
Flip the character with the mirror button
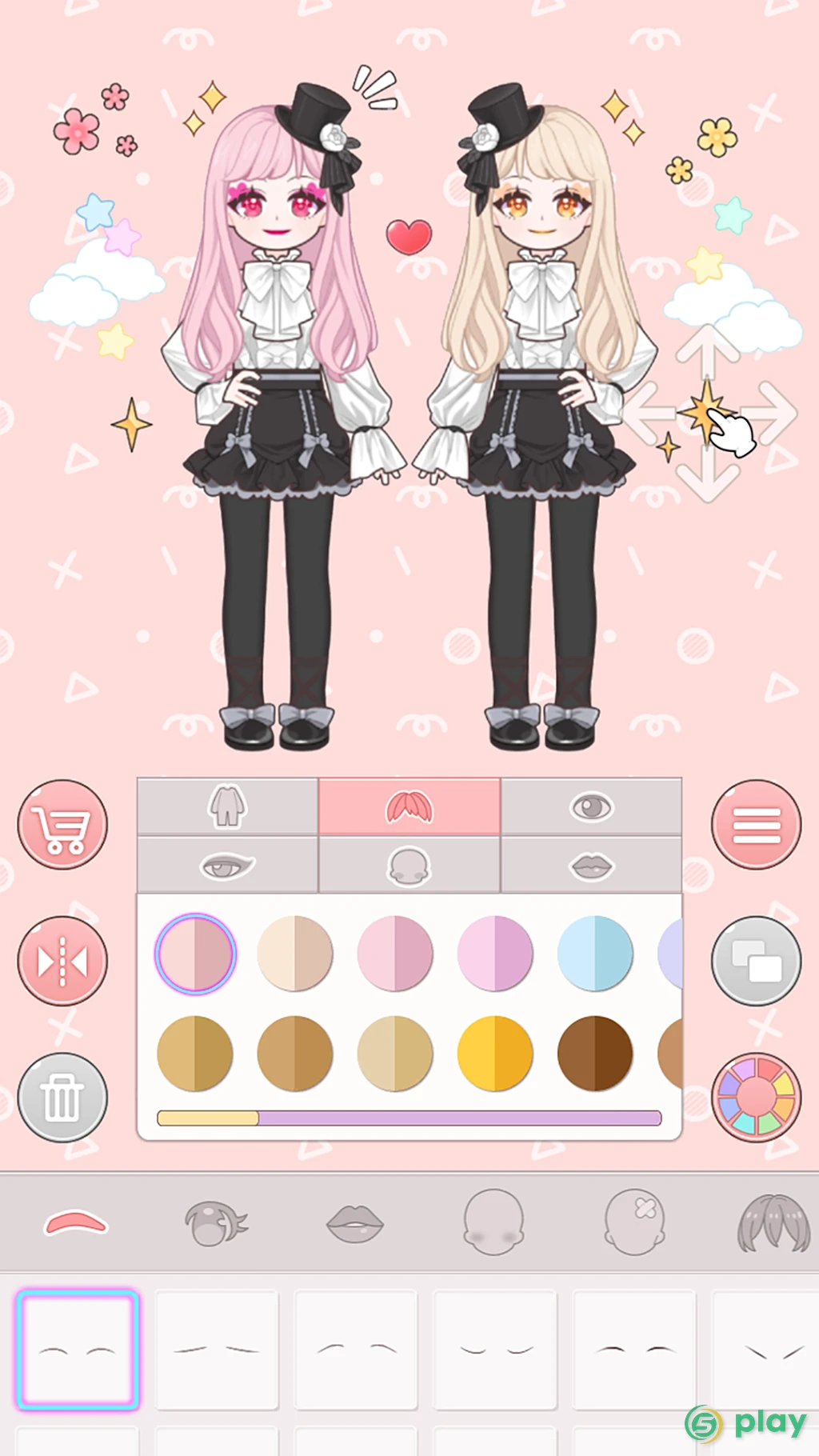62,961
